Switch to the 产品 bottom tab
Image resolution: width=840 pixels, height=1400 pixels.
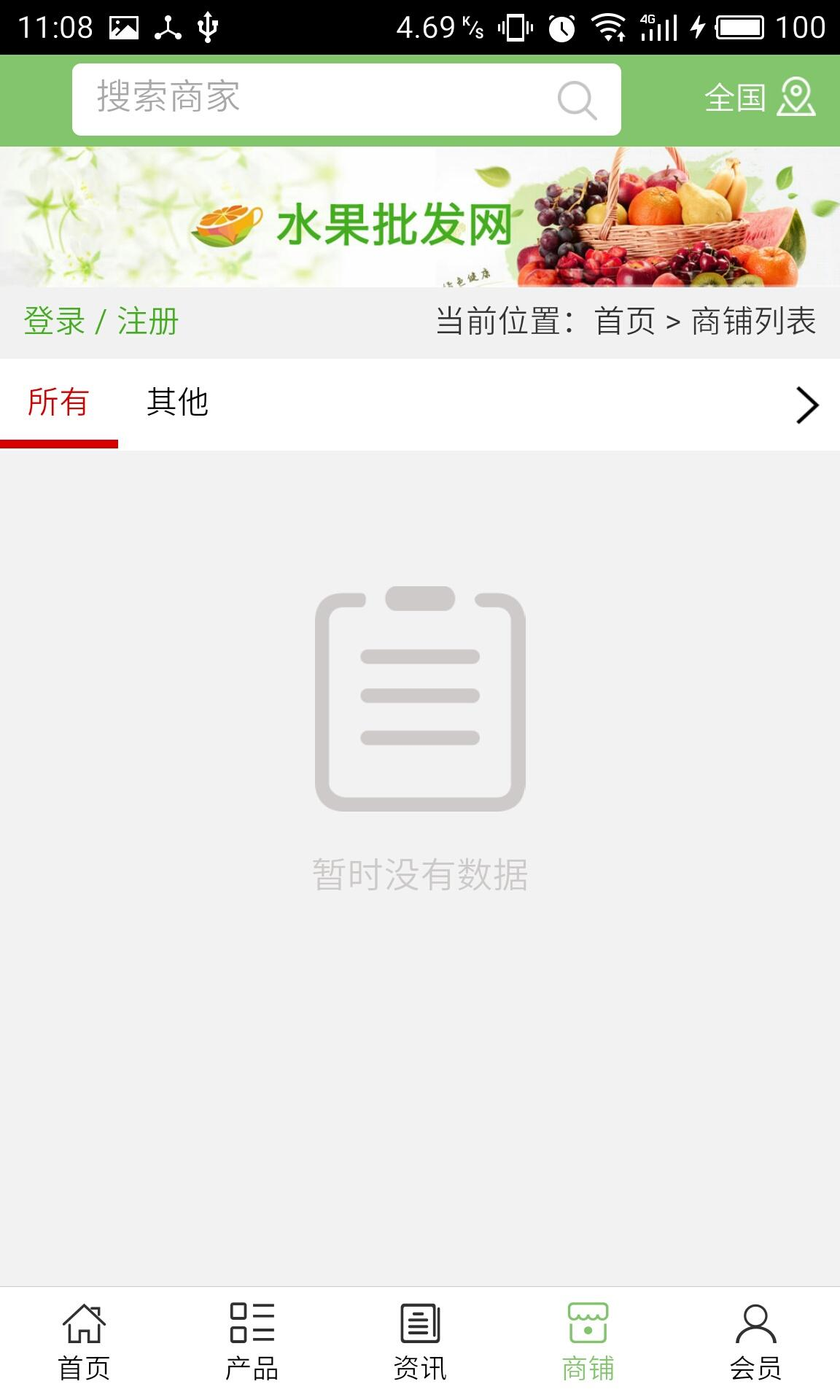[x=252, y=1342]
